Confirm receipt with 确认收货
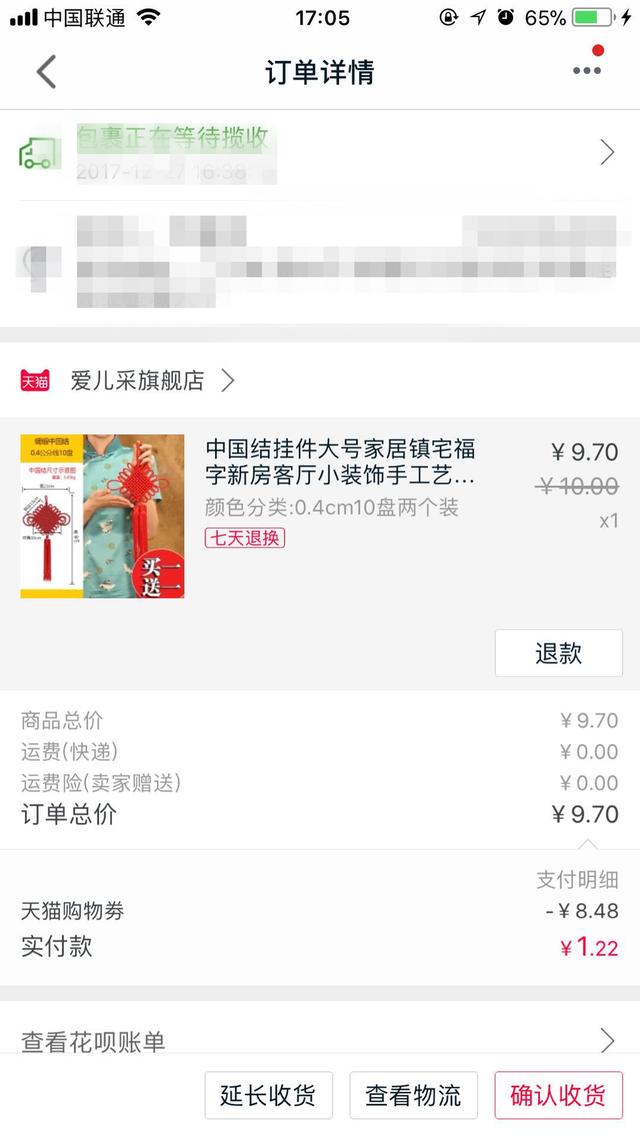 tap(558, 1095)
